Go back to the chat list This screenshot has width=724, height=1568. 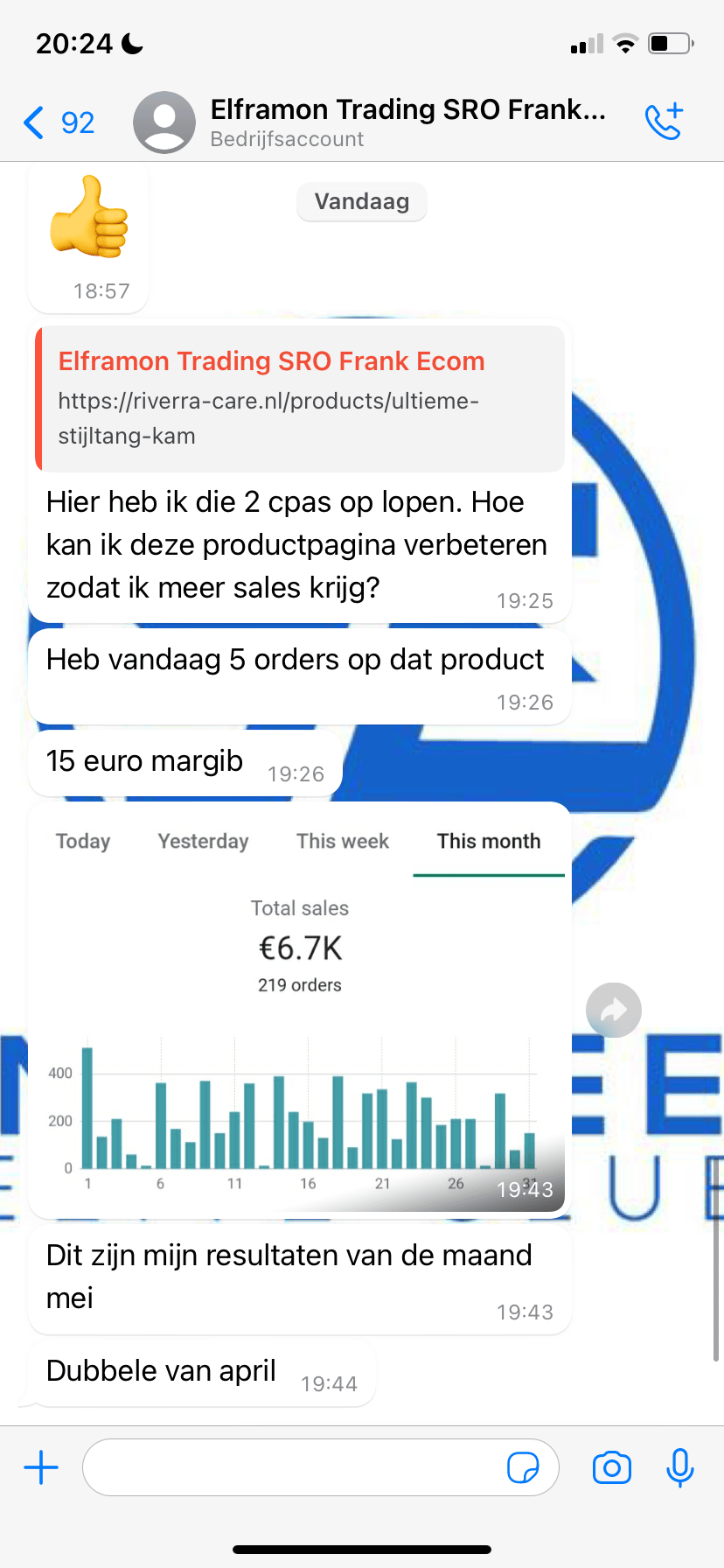(x=57, y=122)
